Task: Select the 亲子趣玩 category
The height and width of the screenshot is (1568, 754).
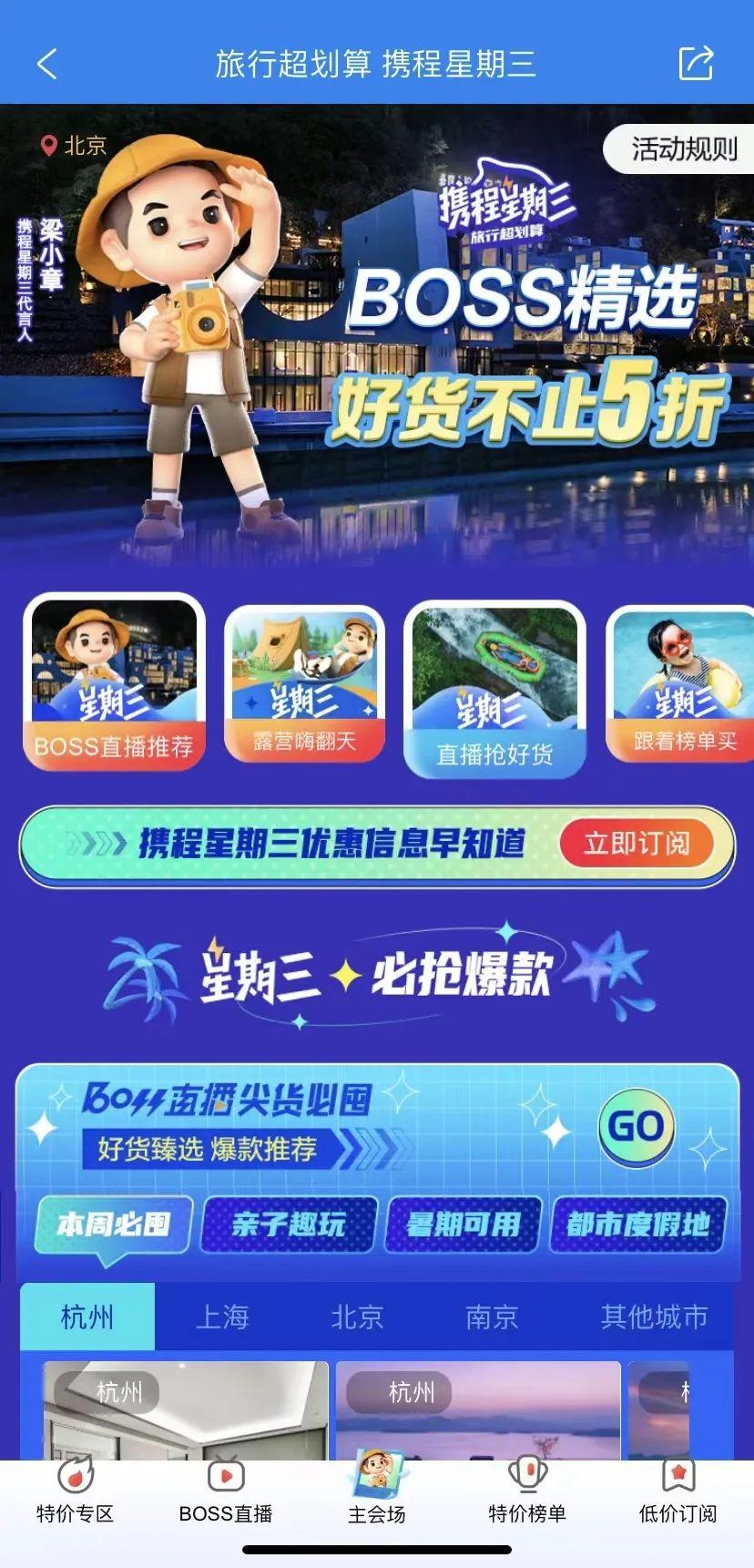Action: (289, 1224)
